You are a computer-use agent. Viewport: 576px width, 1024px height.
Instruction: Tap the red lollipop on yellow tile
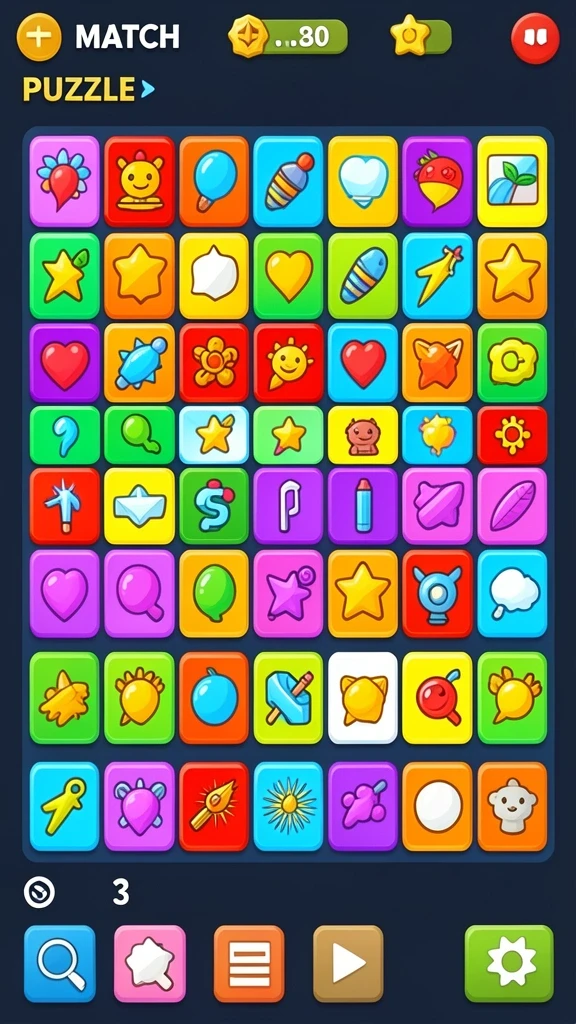pyautogui.click(x=437, y=697)
